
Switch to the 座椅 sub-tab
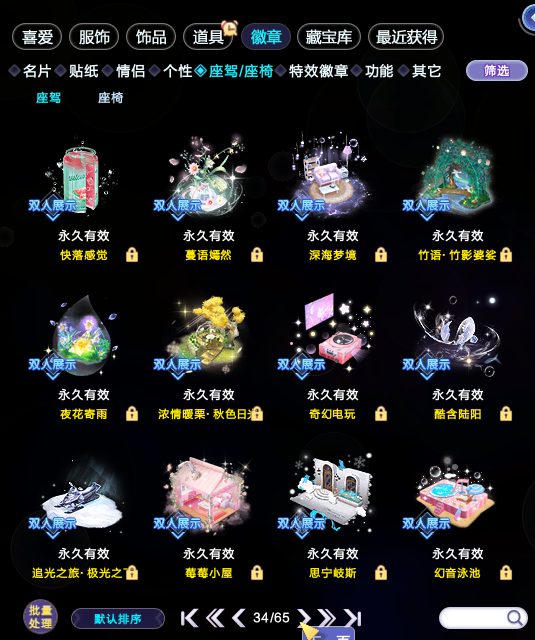click(x=110, y=98)
